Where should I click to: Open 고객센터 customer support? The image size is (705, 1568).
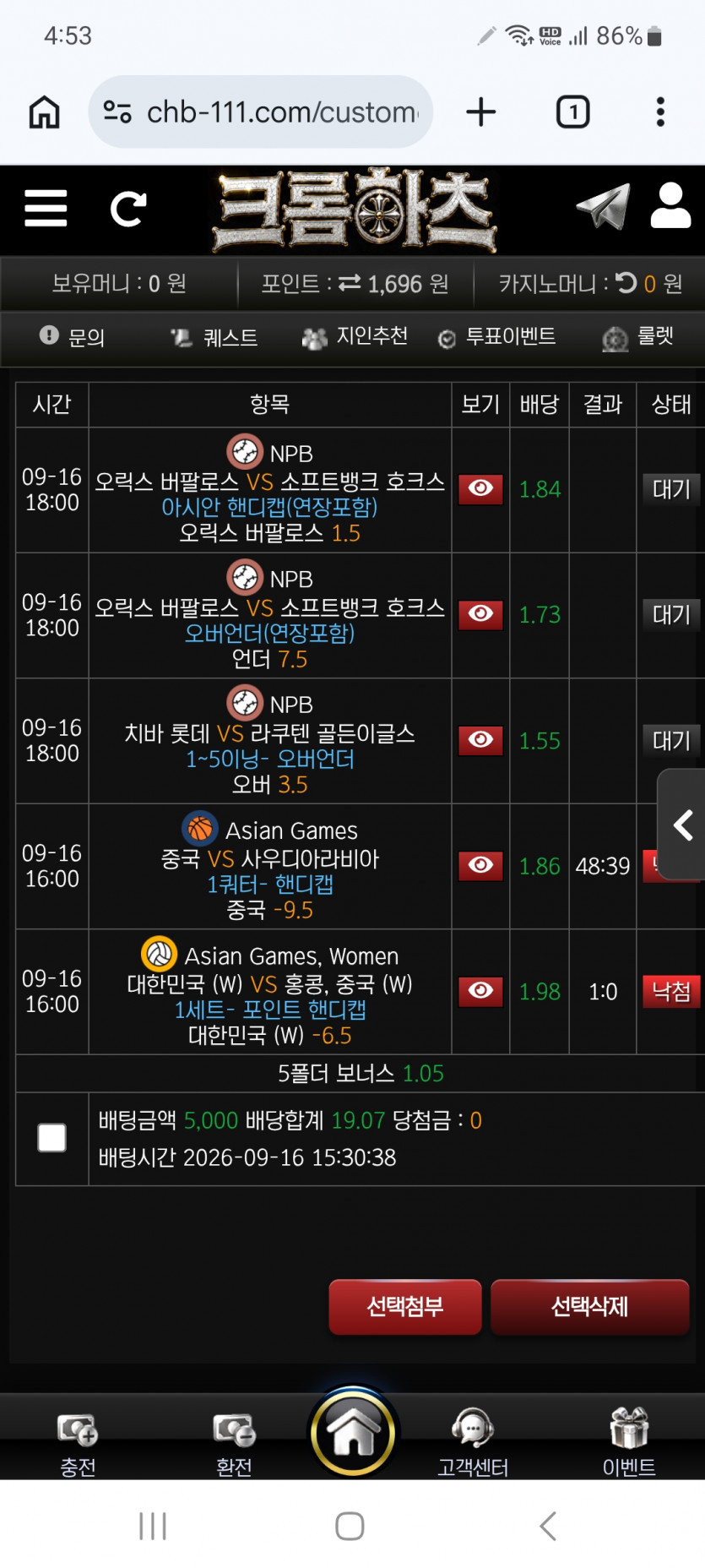(473, 1444)
